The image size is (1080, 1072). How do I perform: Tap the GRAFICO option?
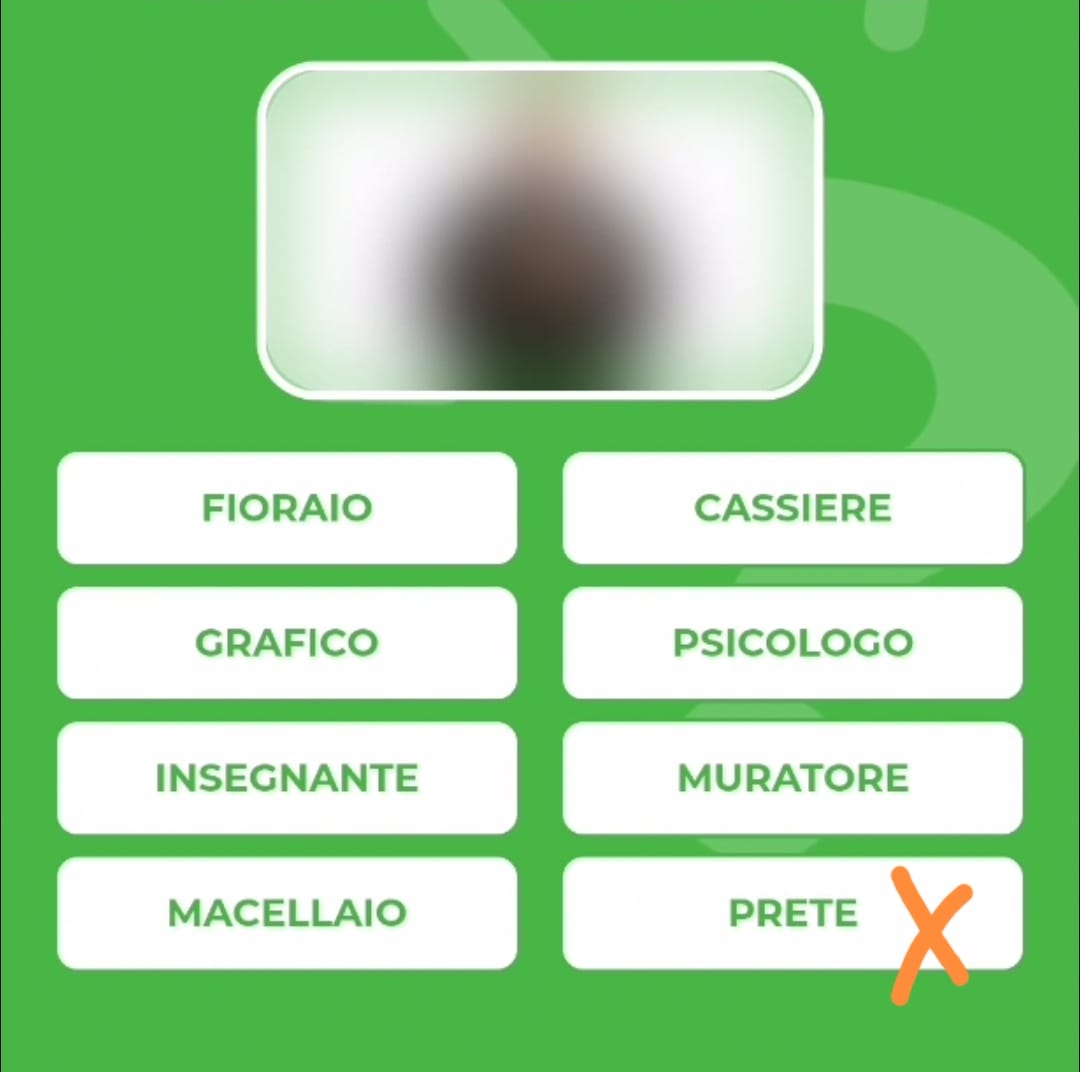287,642
